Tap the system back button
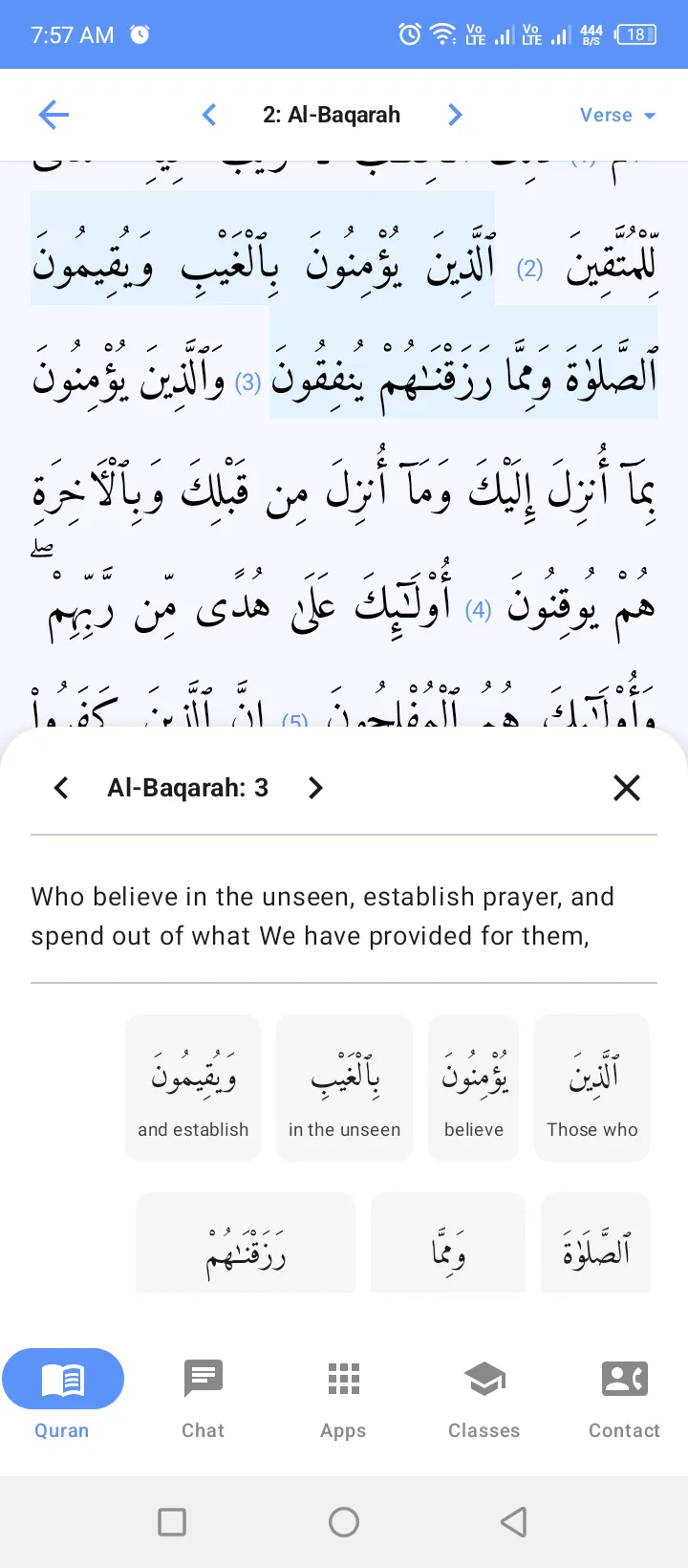Screen dimensions: 688x1568 coord(514,1522)
